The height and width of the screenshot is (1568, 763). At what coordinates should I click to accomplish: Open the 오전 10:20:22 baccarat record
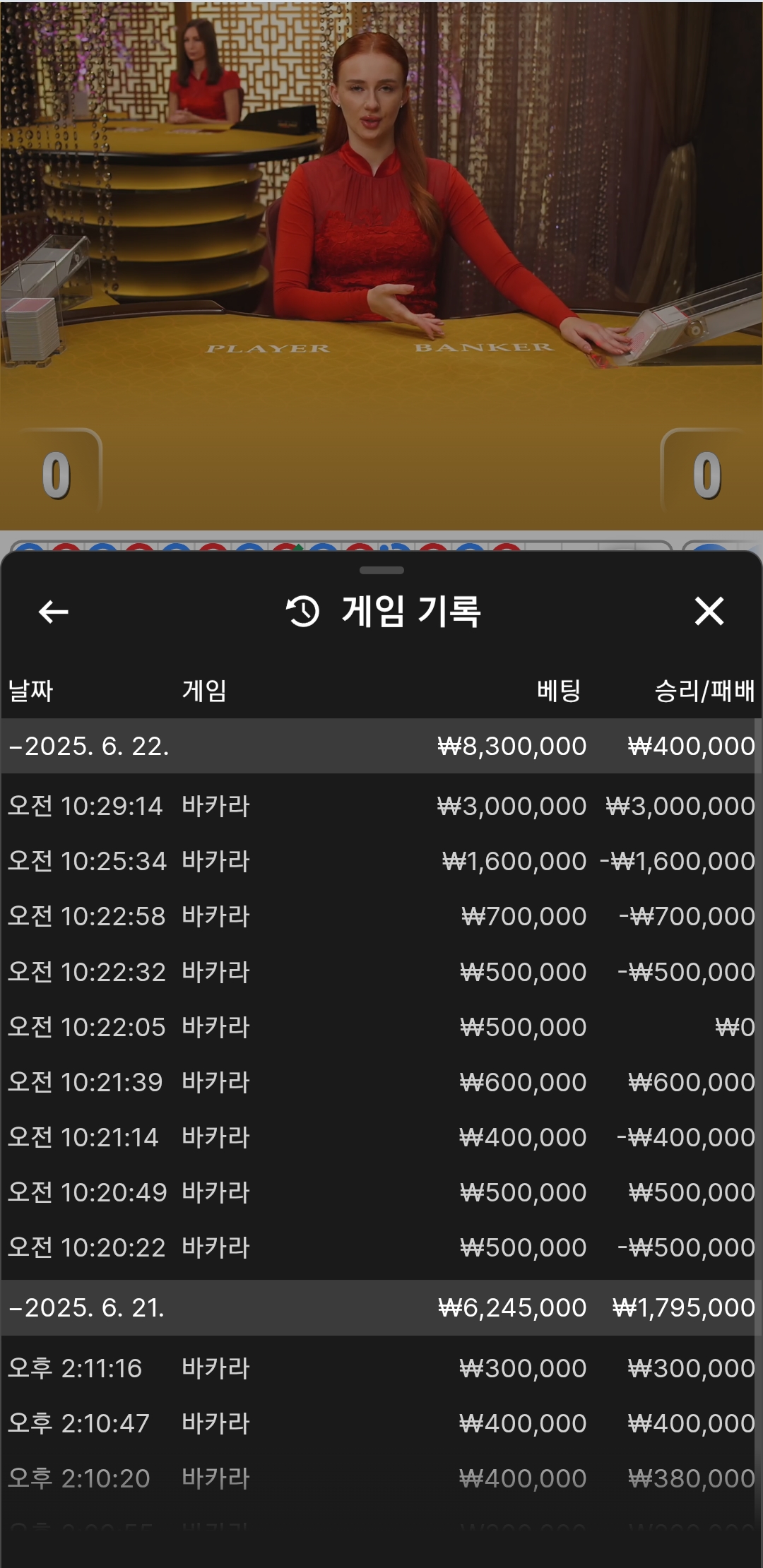click(381, 1248)
